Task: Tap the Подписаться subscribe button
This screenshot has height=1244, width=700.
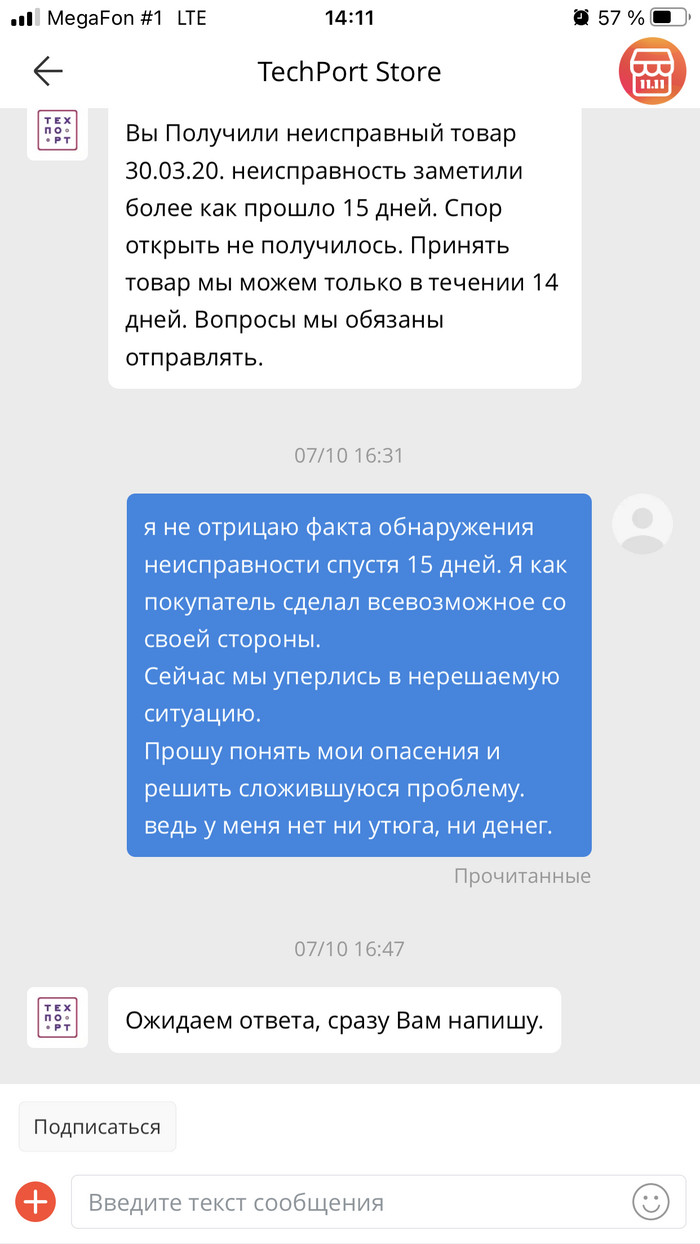Action: (x=97, y=1127)
